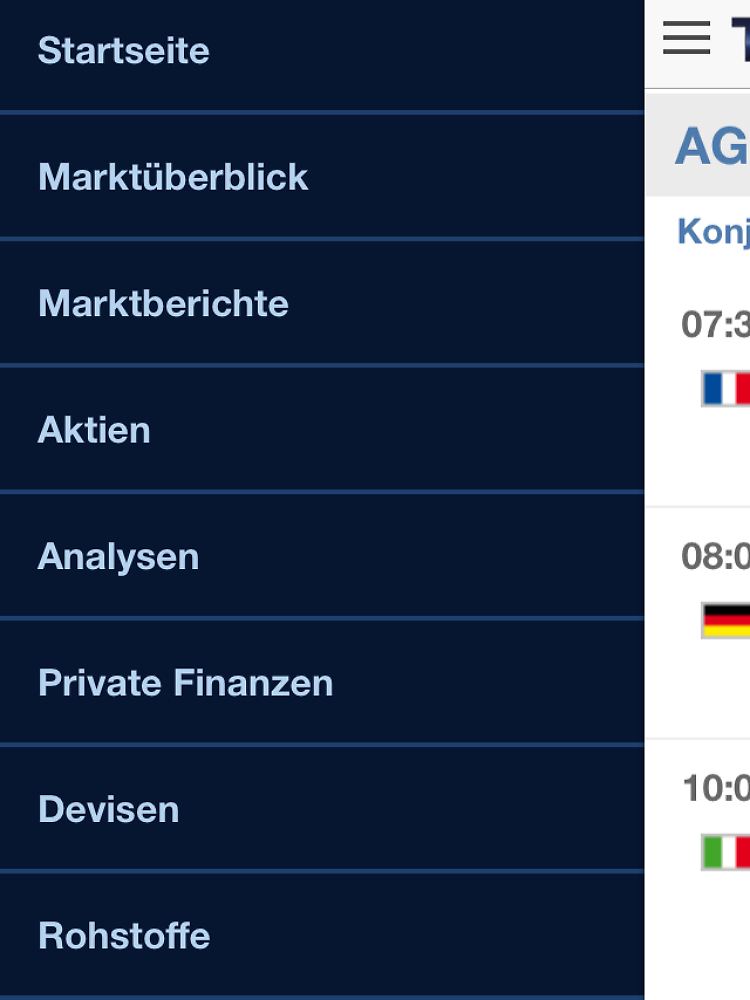
Task: Open Devisen section
Action: [x=108, y=809]
